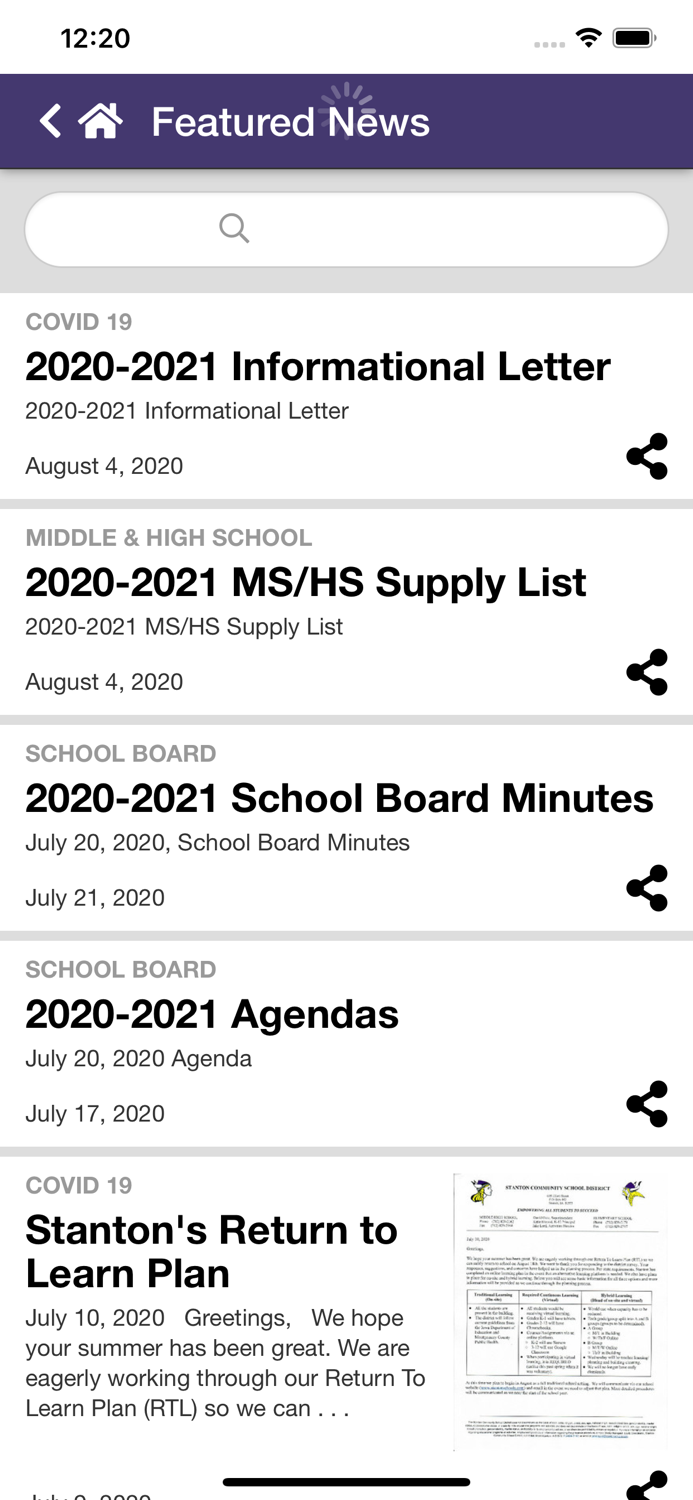This screenshot has height=1500, width=693.
Task: Open the 2020-2021 MS/HS Supply List
Action: [306, 584]
